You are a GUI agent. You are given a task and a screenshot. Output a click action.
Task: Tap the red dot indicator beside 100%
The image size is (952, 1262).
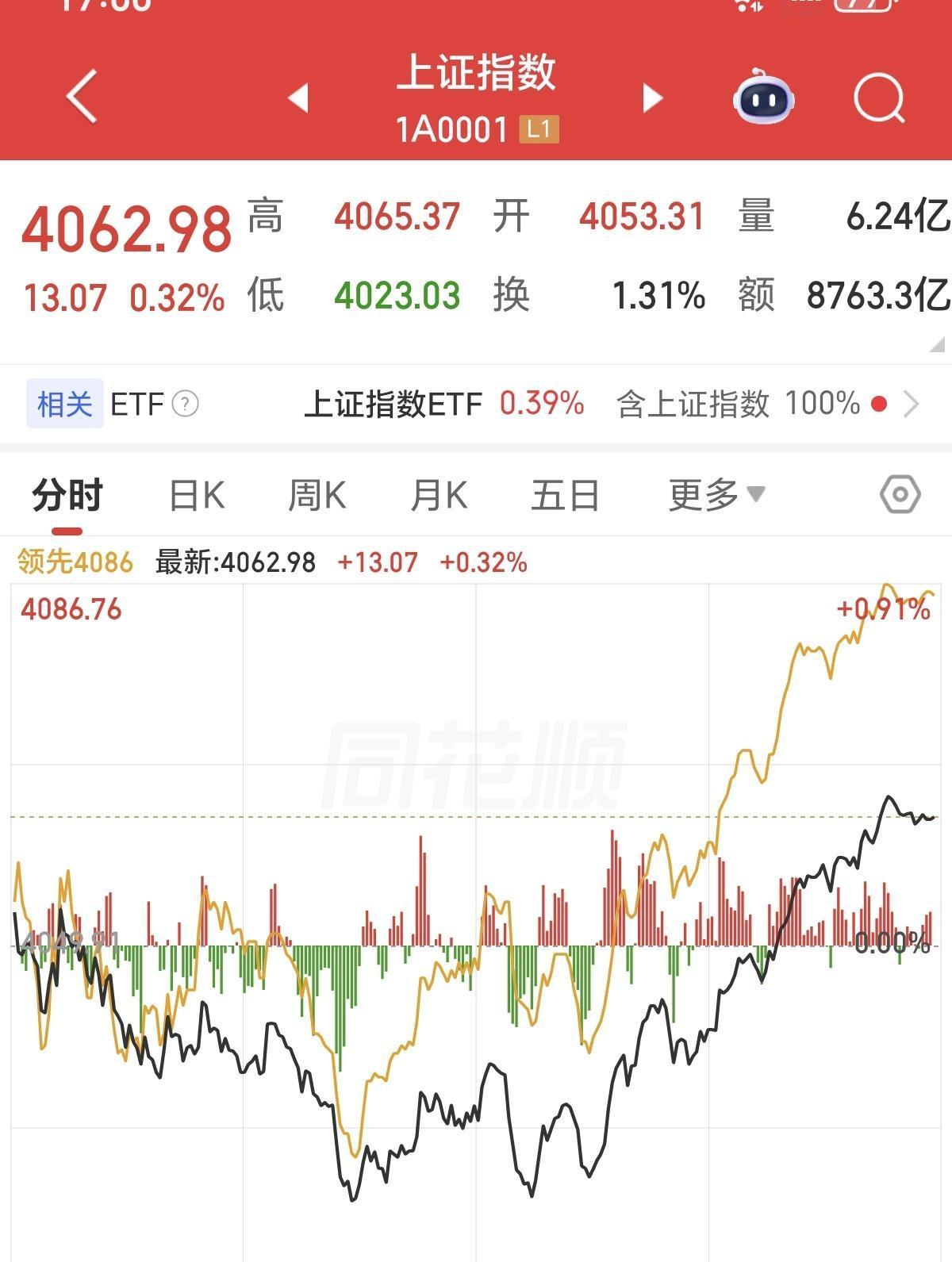point(878,405)
